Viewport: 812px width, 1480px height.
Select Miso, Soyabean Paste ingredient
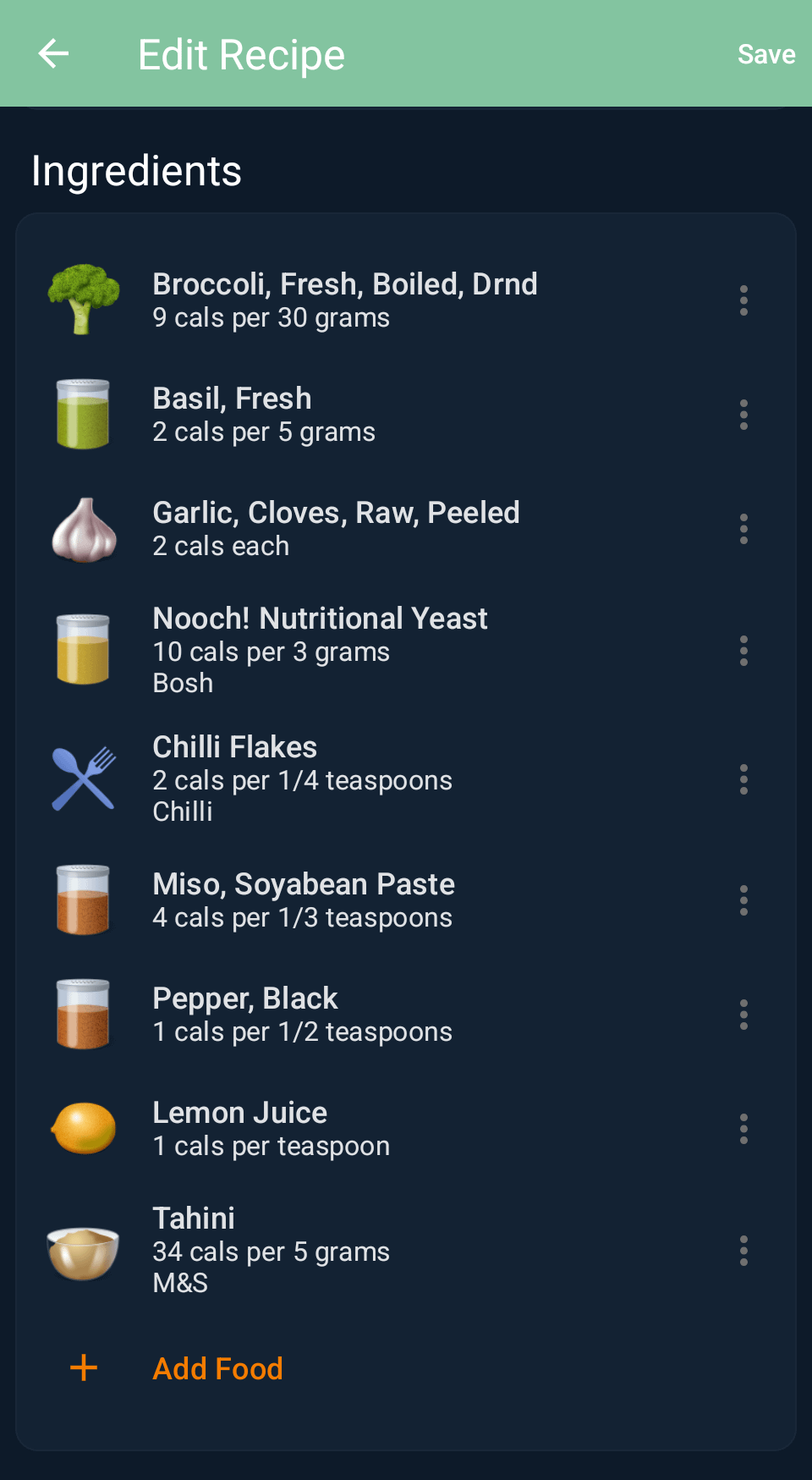tap(304, 900)
